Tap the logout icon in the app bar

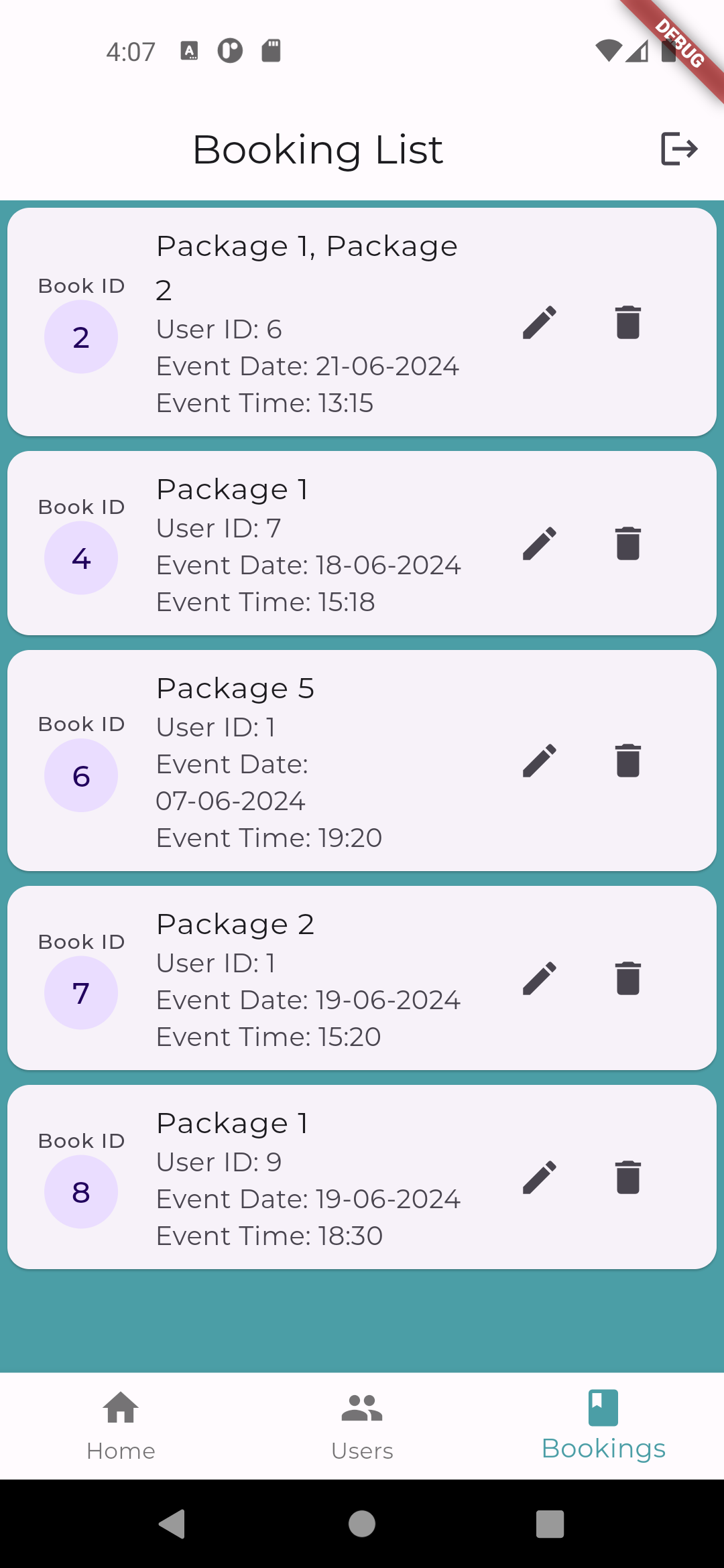[679, 149]
